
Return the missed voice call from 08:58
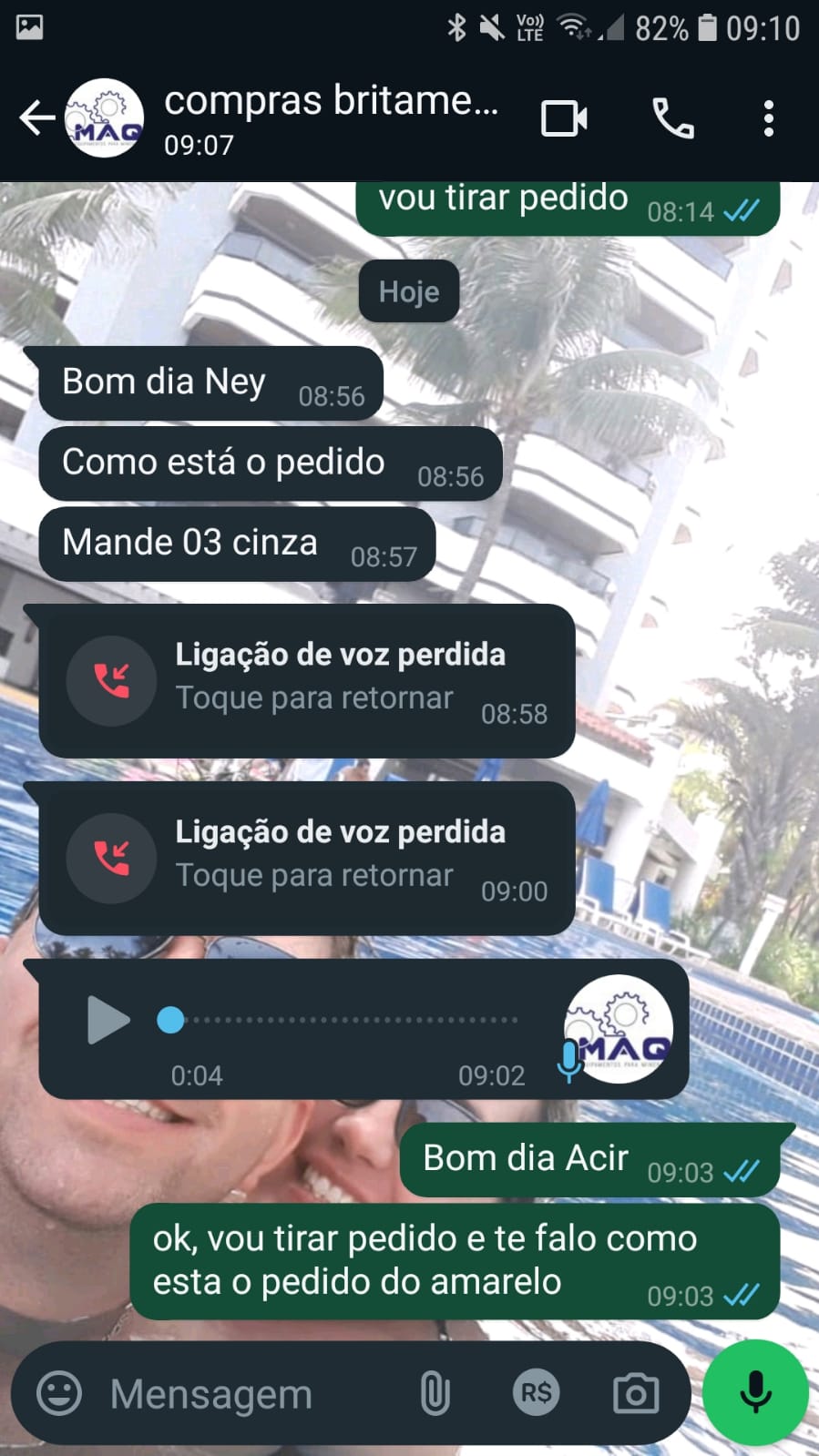click(x=306, y=680)
